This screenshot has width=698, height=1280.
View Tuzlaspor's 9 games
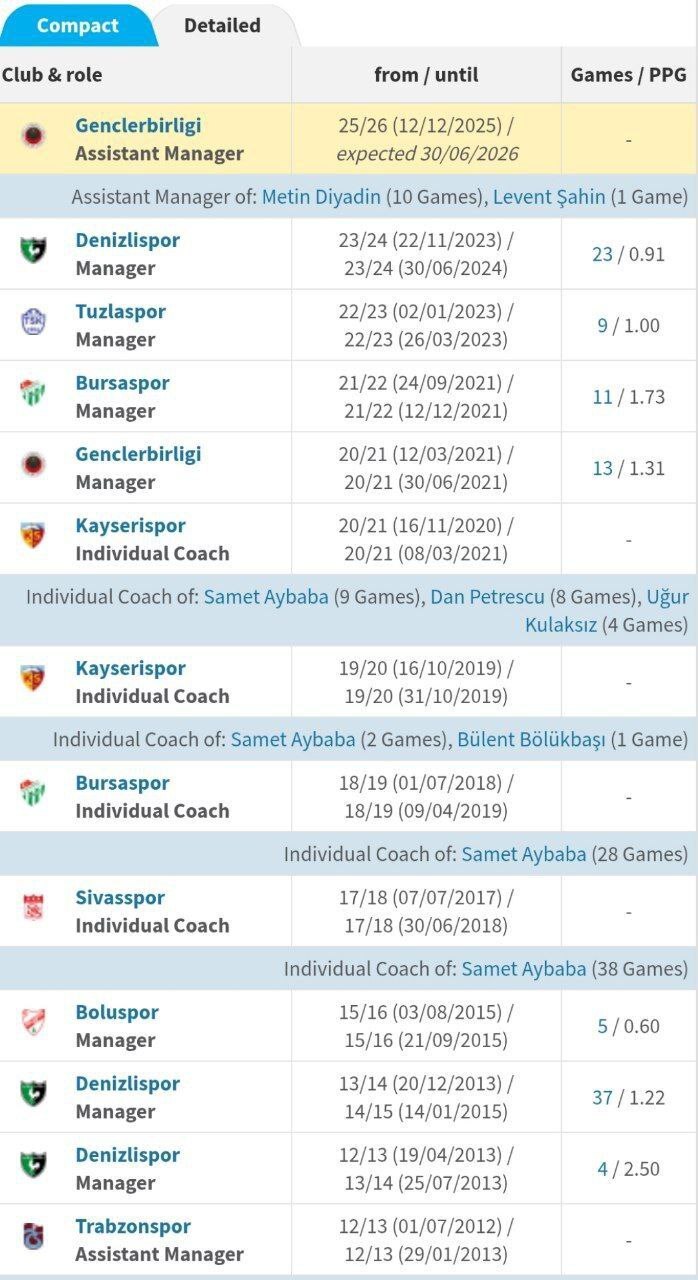tap(602, 325)
